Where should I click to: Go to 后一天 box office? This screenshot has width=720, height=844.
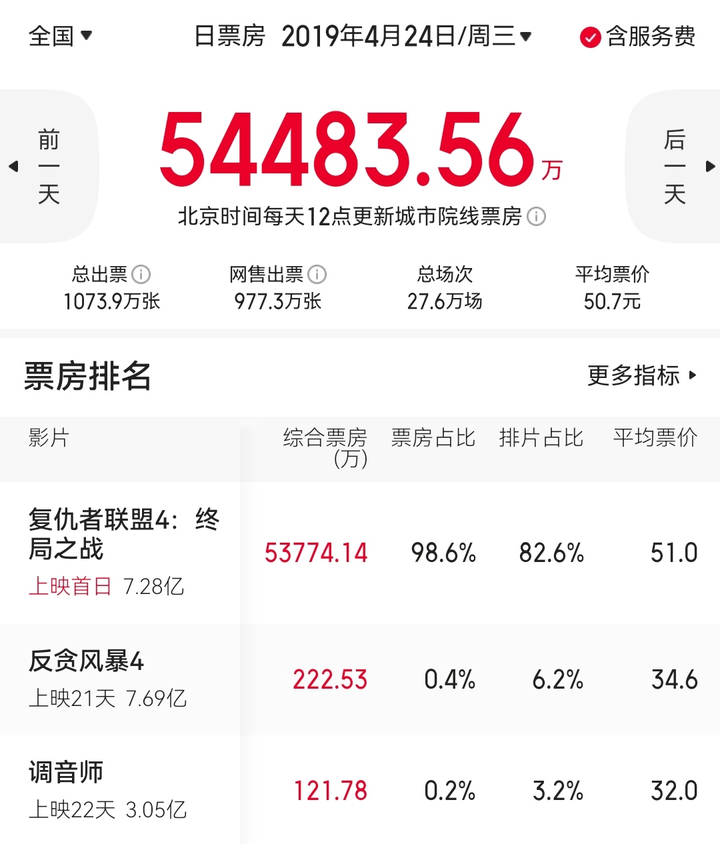pos(675,166)
